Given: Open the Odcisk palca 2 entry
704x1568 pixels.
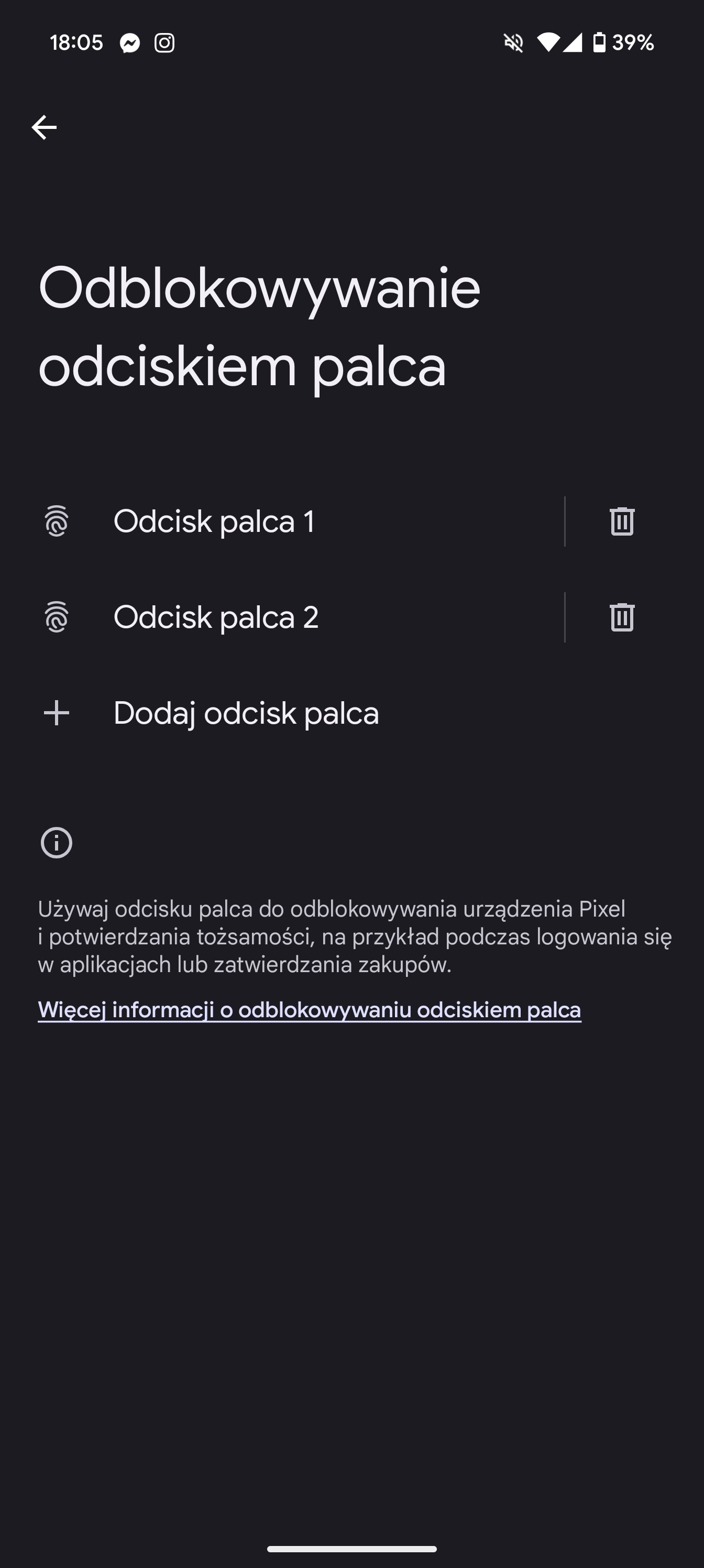Looking at the screenshot, I should (282, 617).
